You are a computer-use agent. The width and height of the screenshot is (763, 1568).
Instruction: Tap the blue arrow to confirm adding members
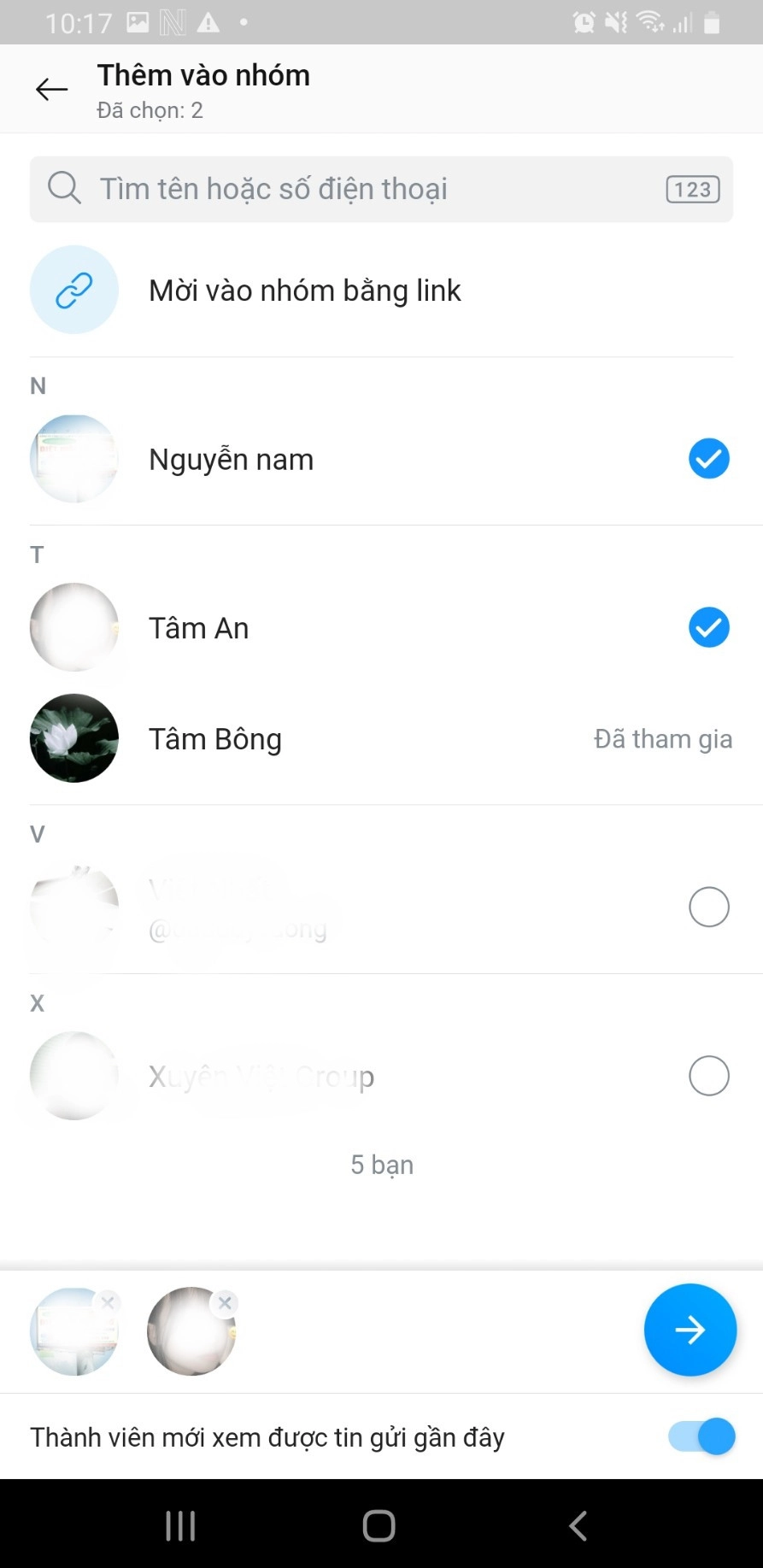[x=690, y=1330]
